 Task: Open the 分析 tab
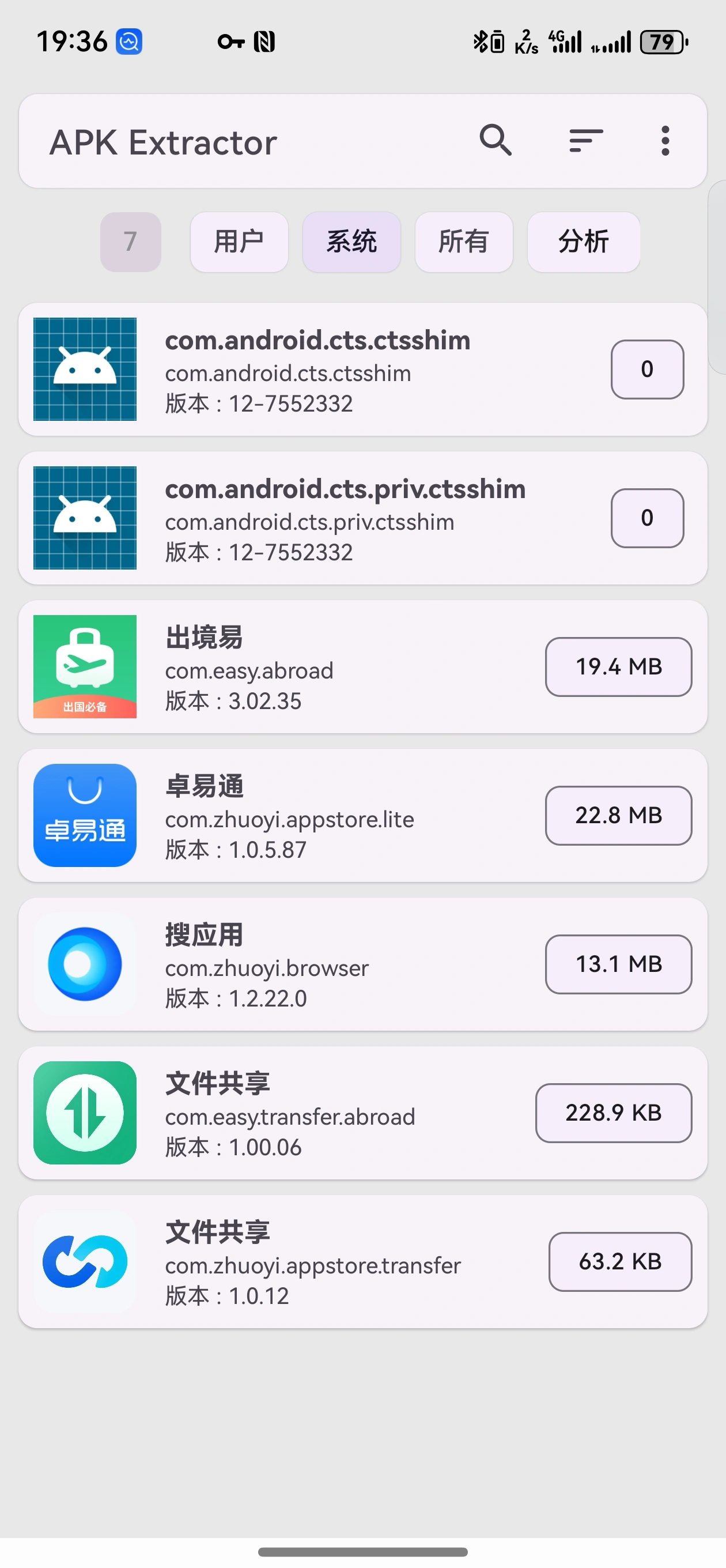point(583,242)
